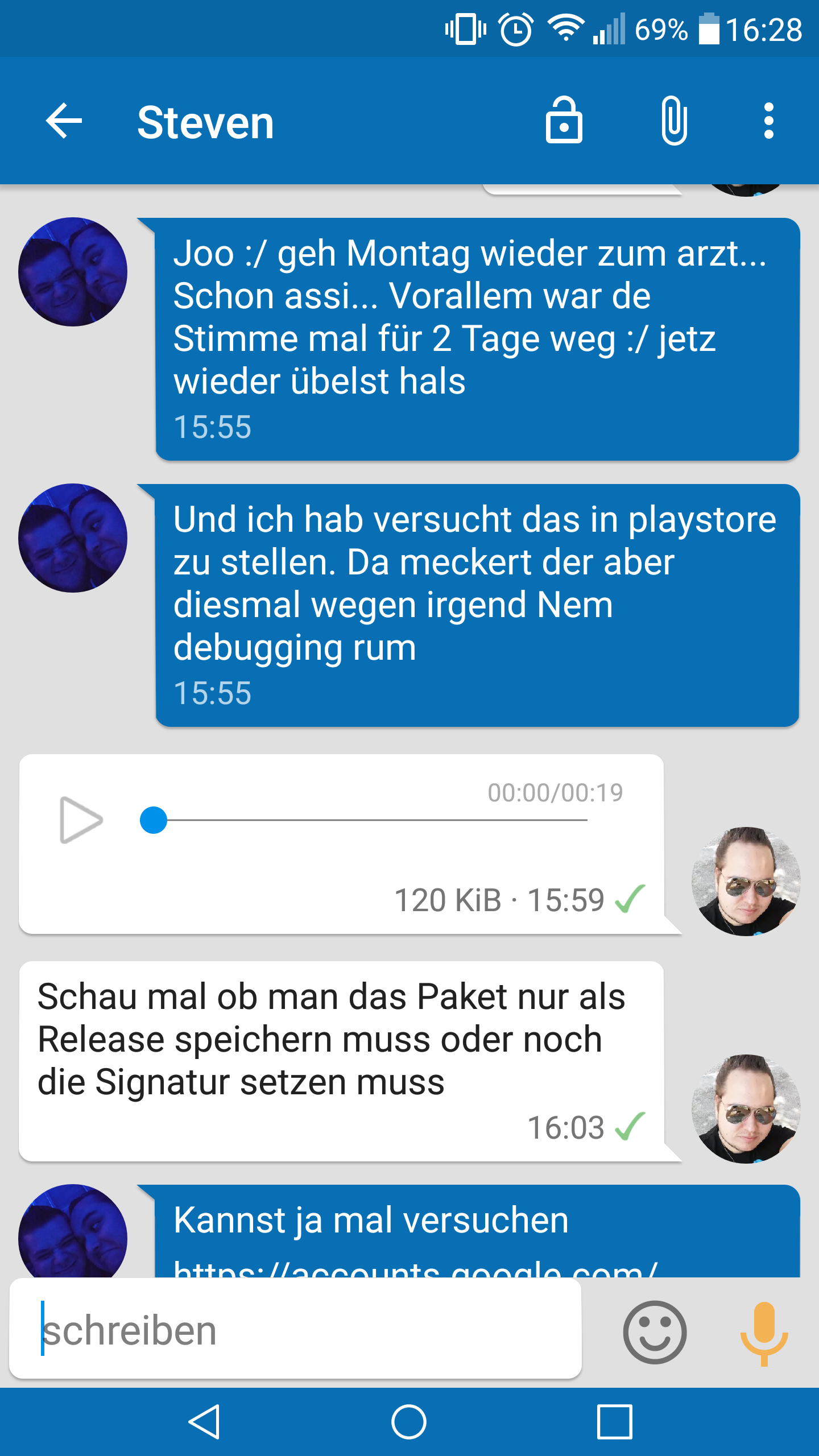Show recent apps from the navigation bar
This screenshot has width=819, height=1456.
point(614,1422)
